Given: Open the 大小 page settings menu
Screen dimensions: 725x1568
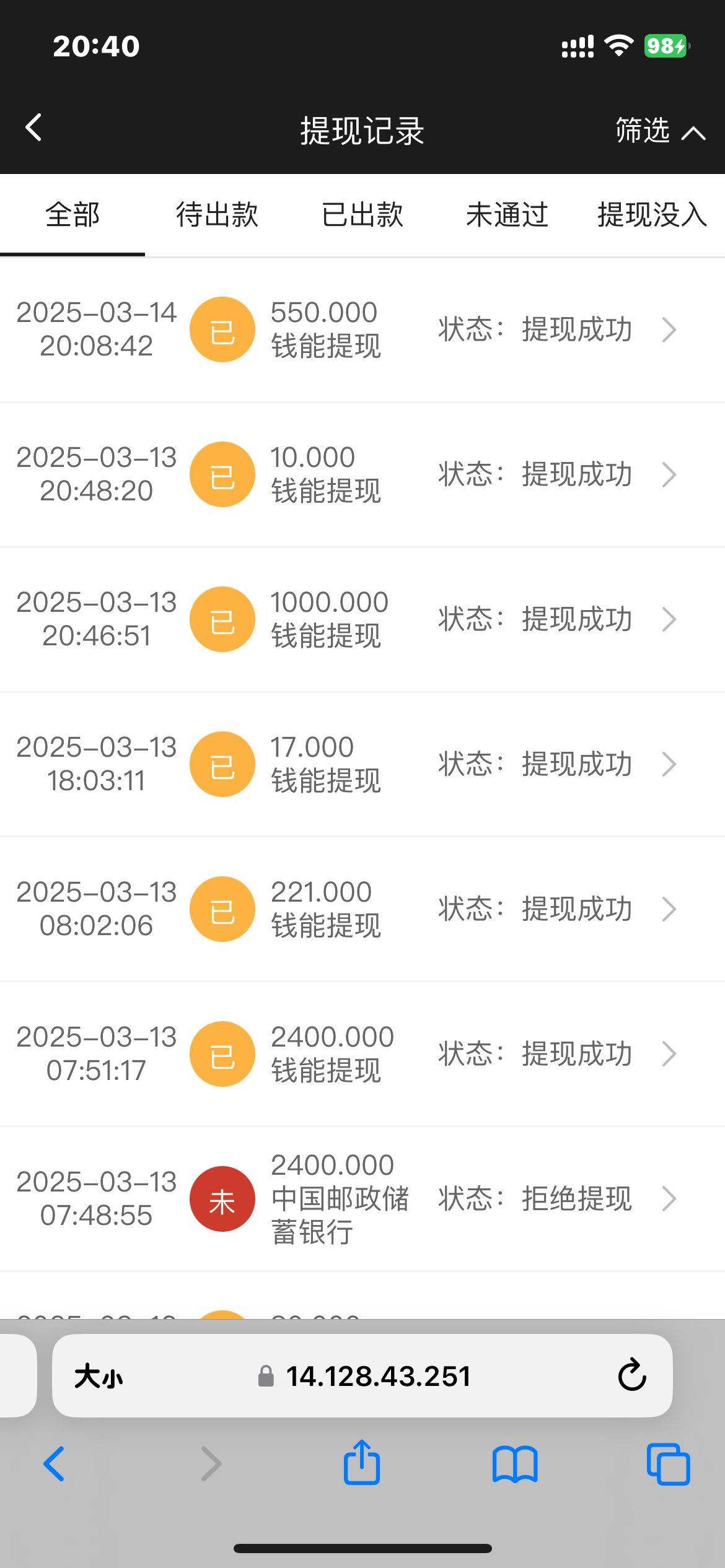Looking at the screenshot, I should (99, 1377).
